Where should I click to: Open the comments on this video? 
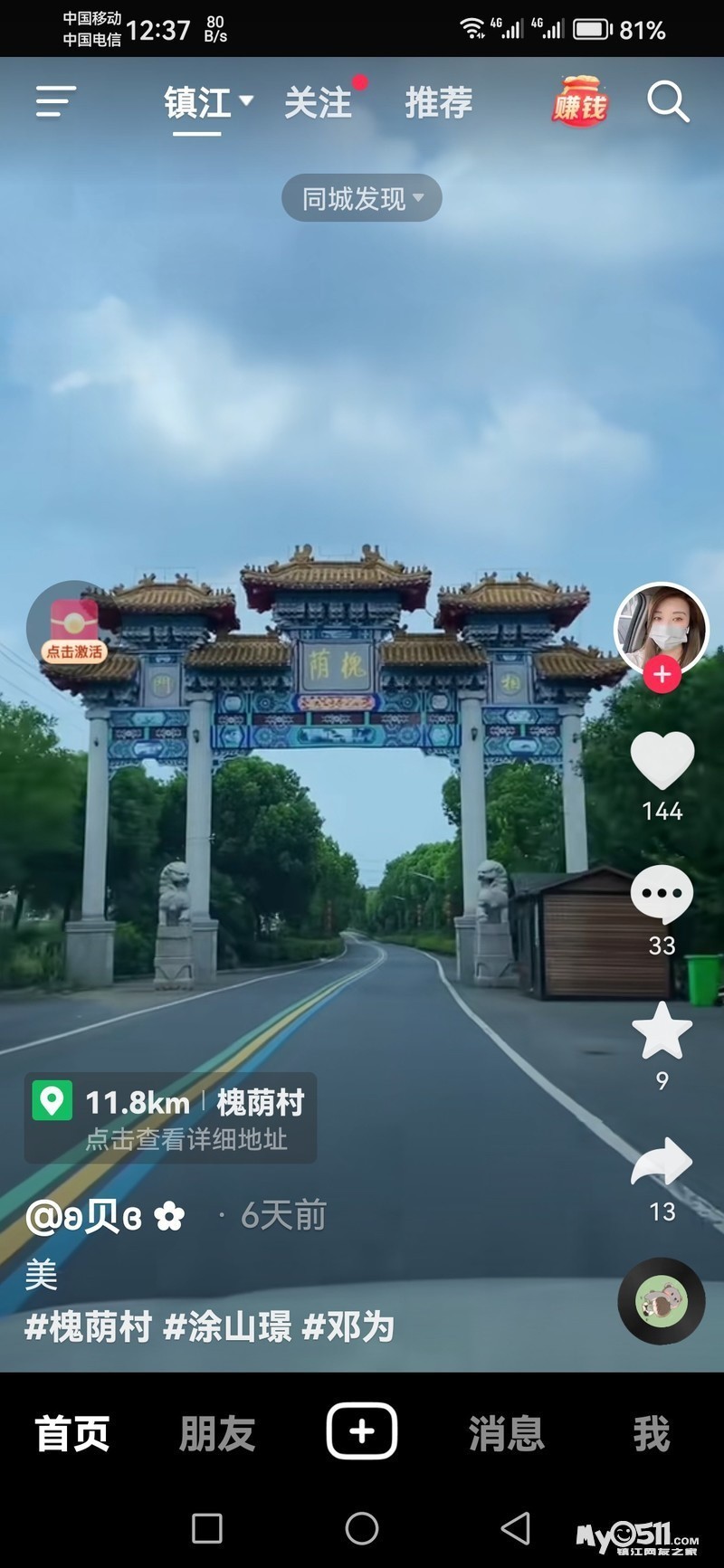[x=662, y=894]
